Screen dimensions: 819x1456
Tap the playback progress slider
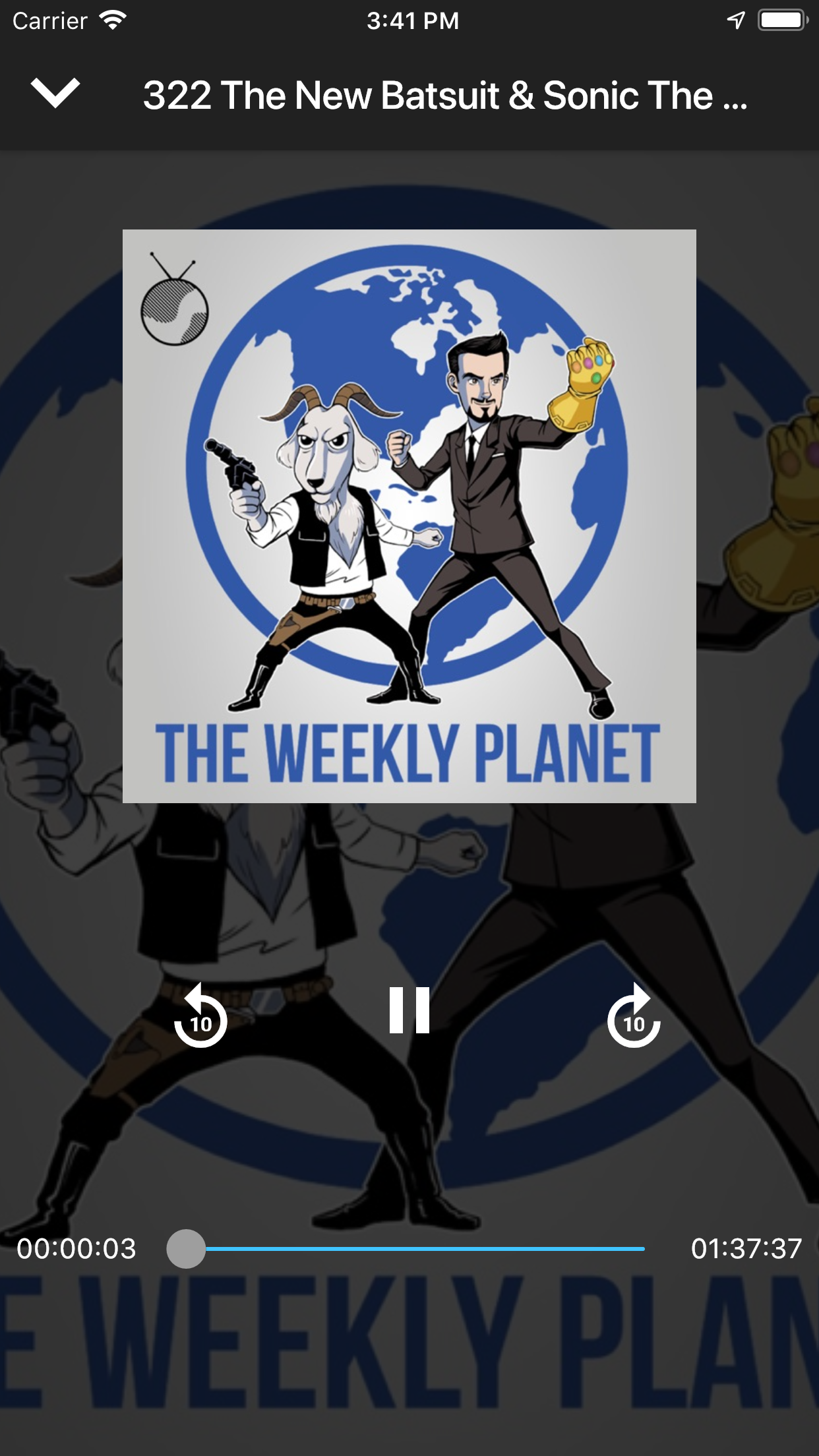406,1248
